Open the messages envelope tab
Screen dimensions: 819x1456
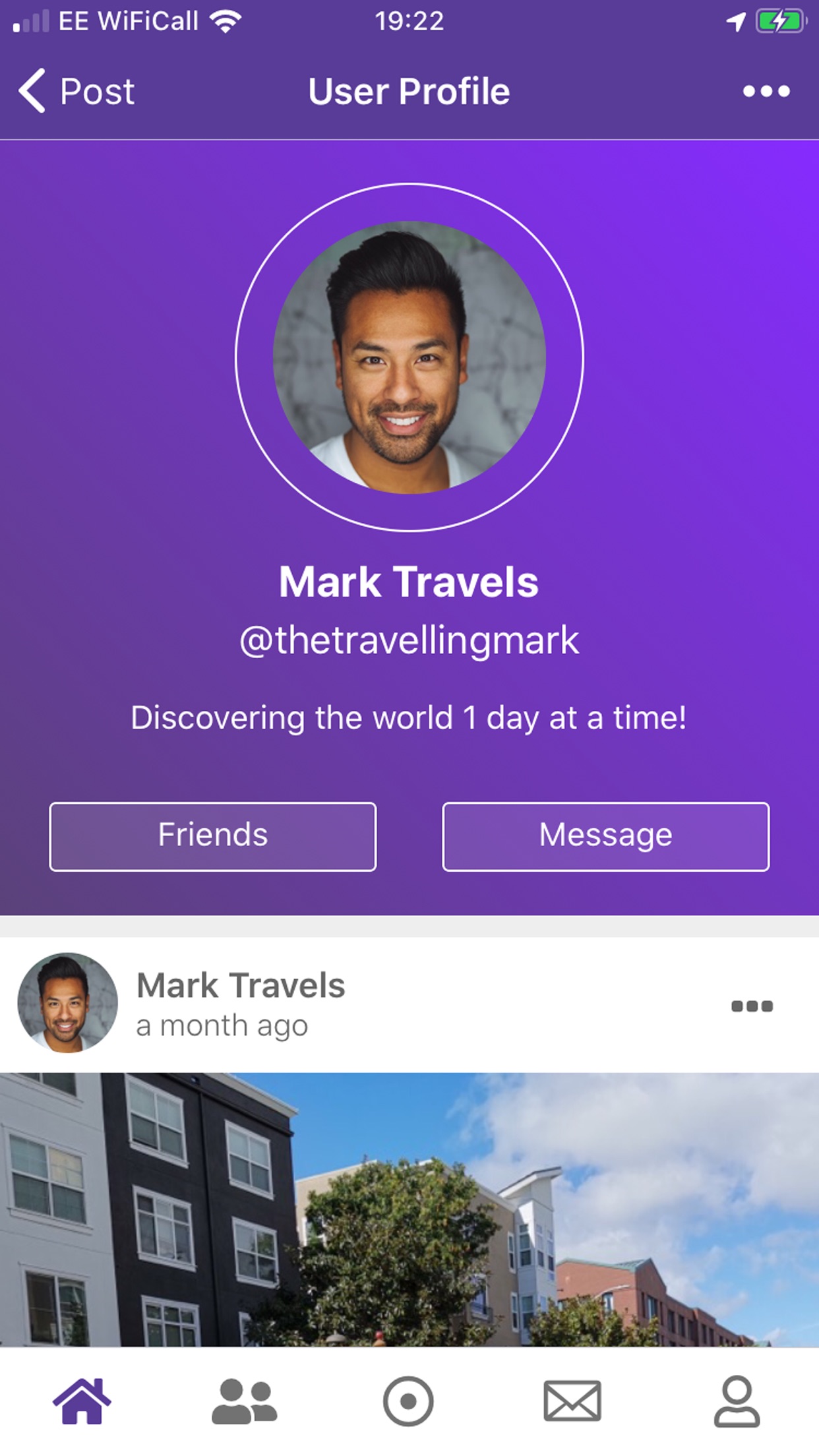pos(572,1401)
